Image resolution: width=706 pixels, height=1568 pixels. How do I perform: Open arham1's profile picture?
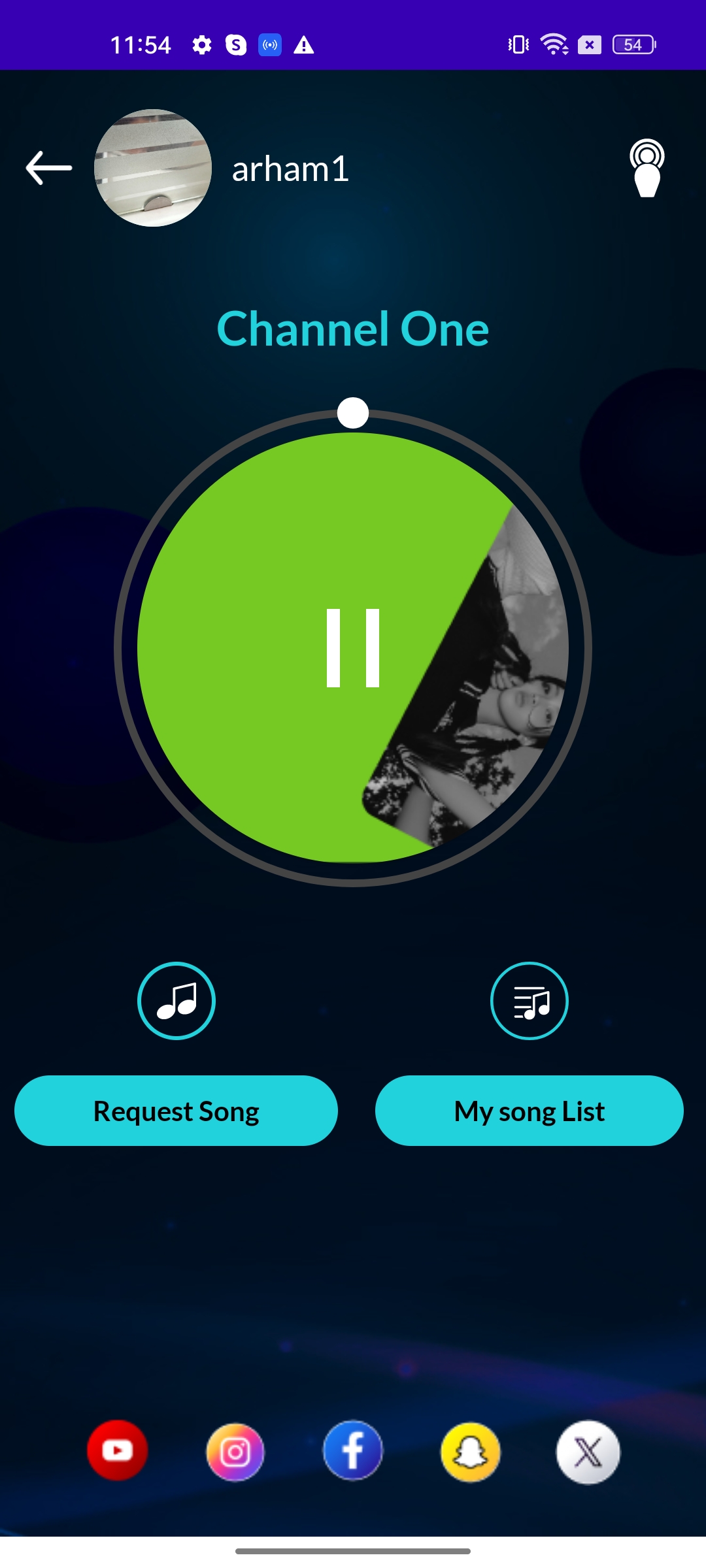coord(153,168)
